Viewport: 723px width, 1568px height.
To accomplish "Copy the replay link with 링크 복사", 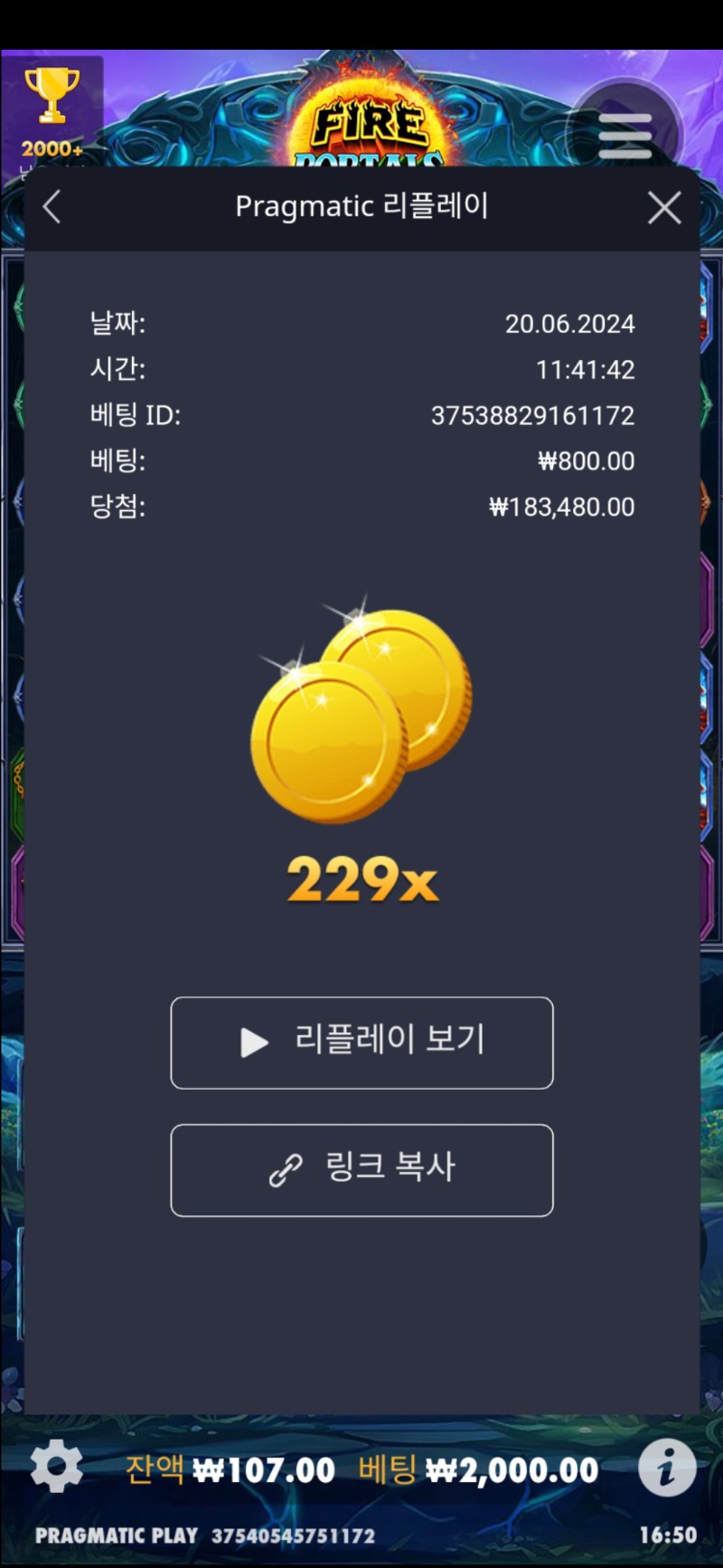I will point(361,1170).
